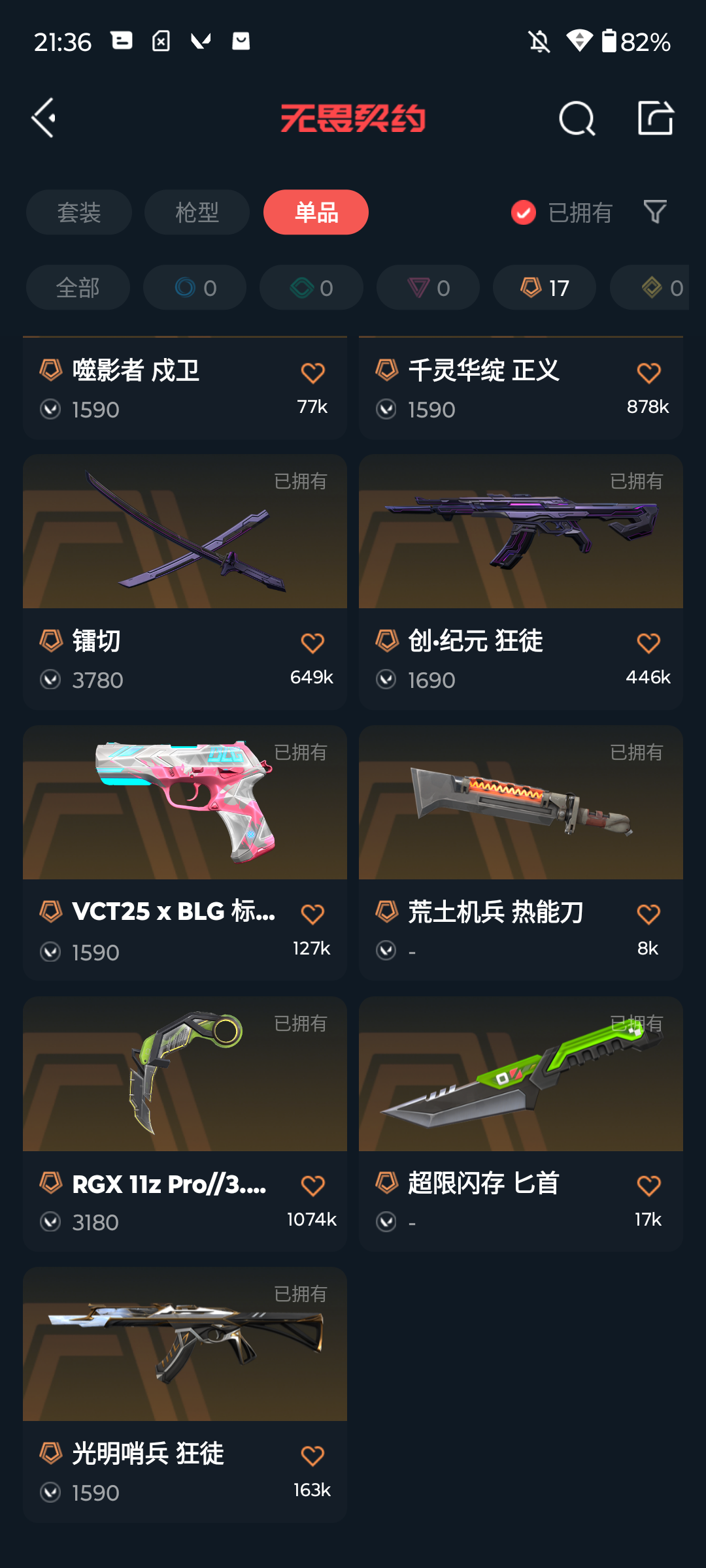Like the 噬影者 戍卫 skin

(x=312, y=373)
